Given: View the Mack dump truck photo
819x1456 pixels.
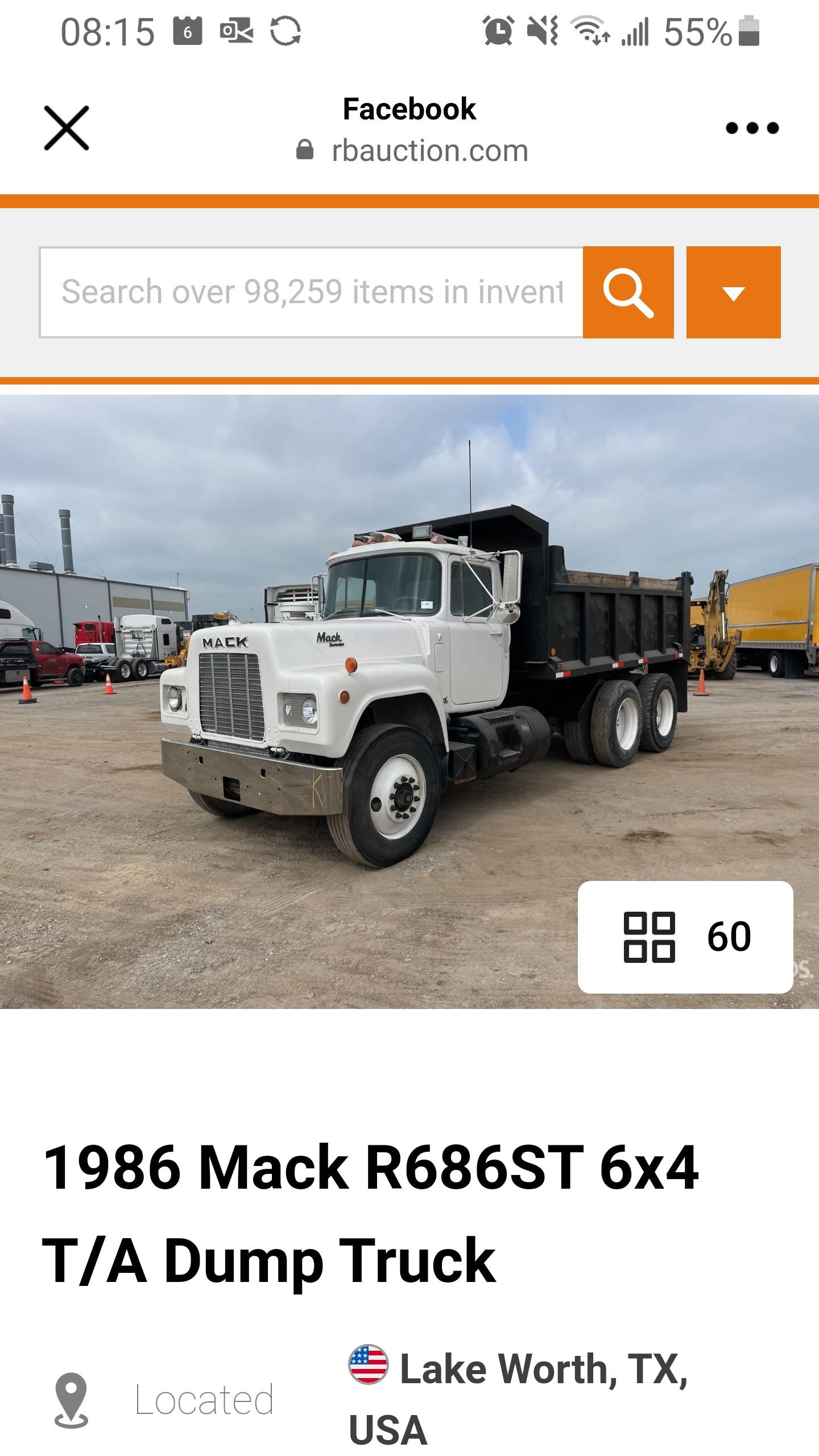Looking at the screenshot, I should 409,702.
